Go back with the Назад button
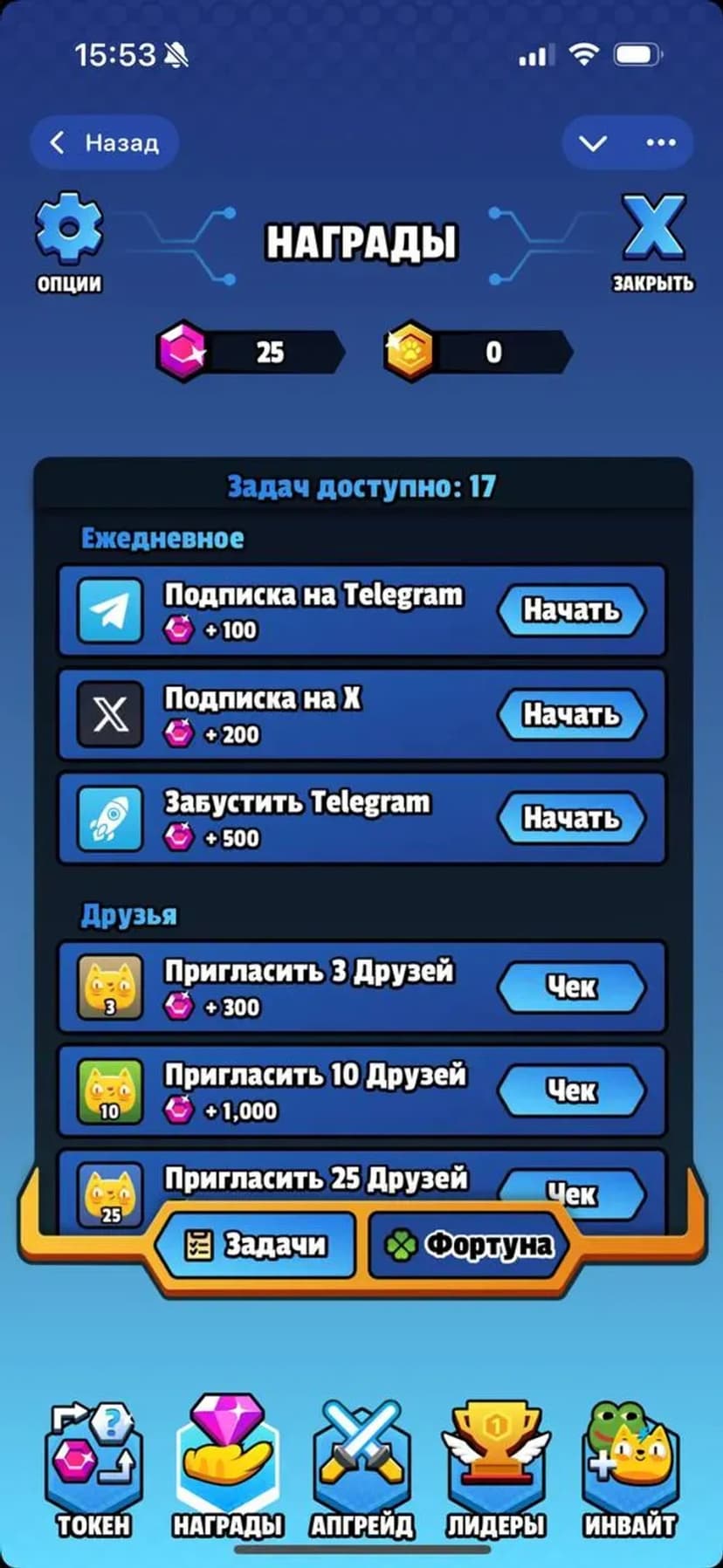 point(105,142)
